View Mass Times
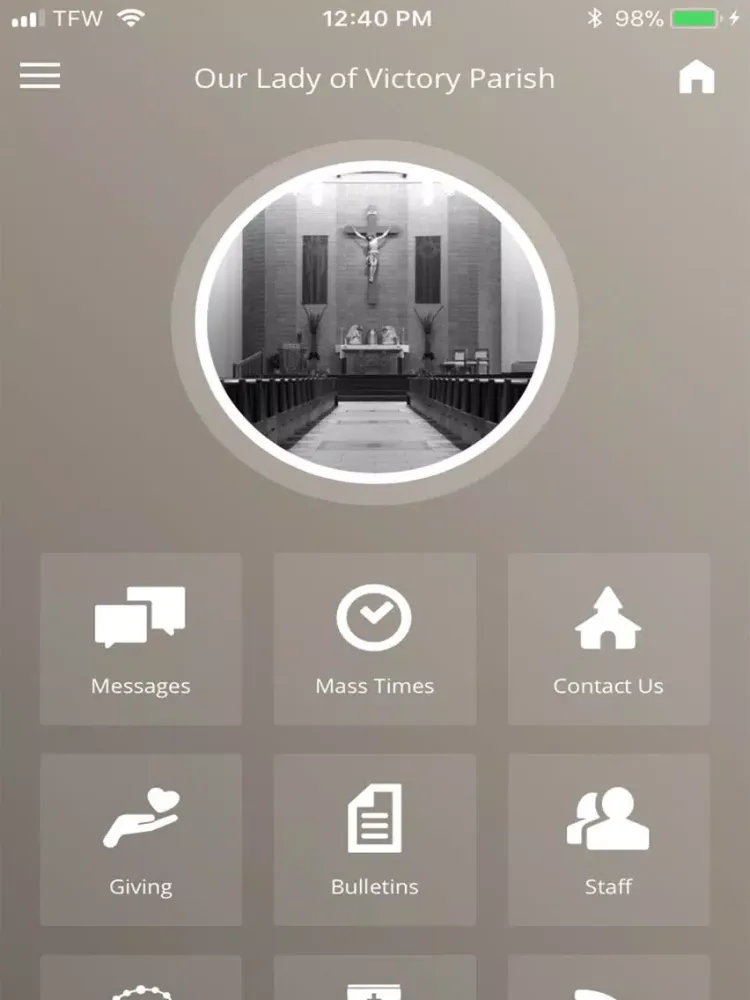Image resolution: width=750 pixels, height=1000 pixels. pos(375,639)
